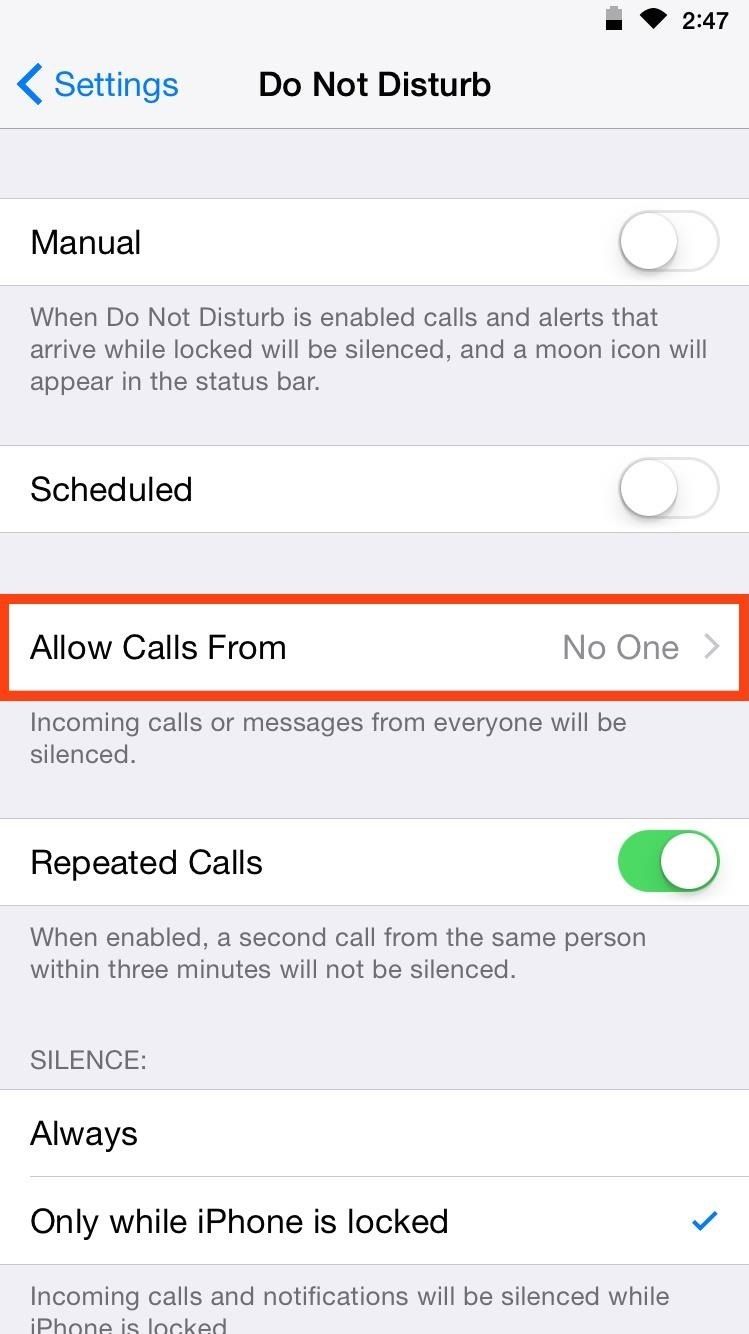749x1334 pixels.
Task: Select Always under Silence
Action: [374, 1134]
